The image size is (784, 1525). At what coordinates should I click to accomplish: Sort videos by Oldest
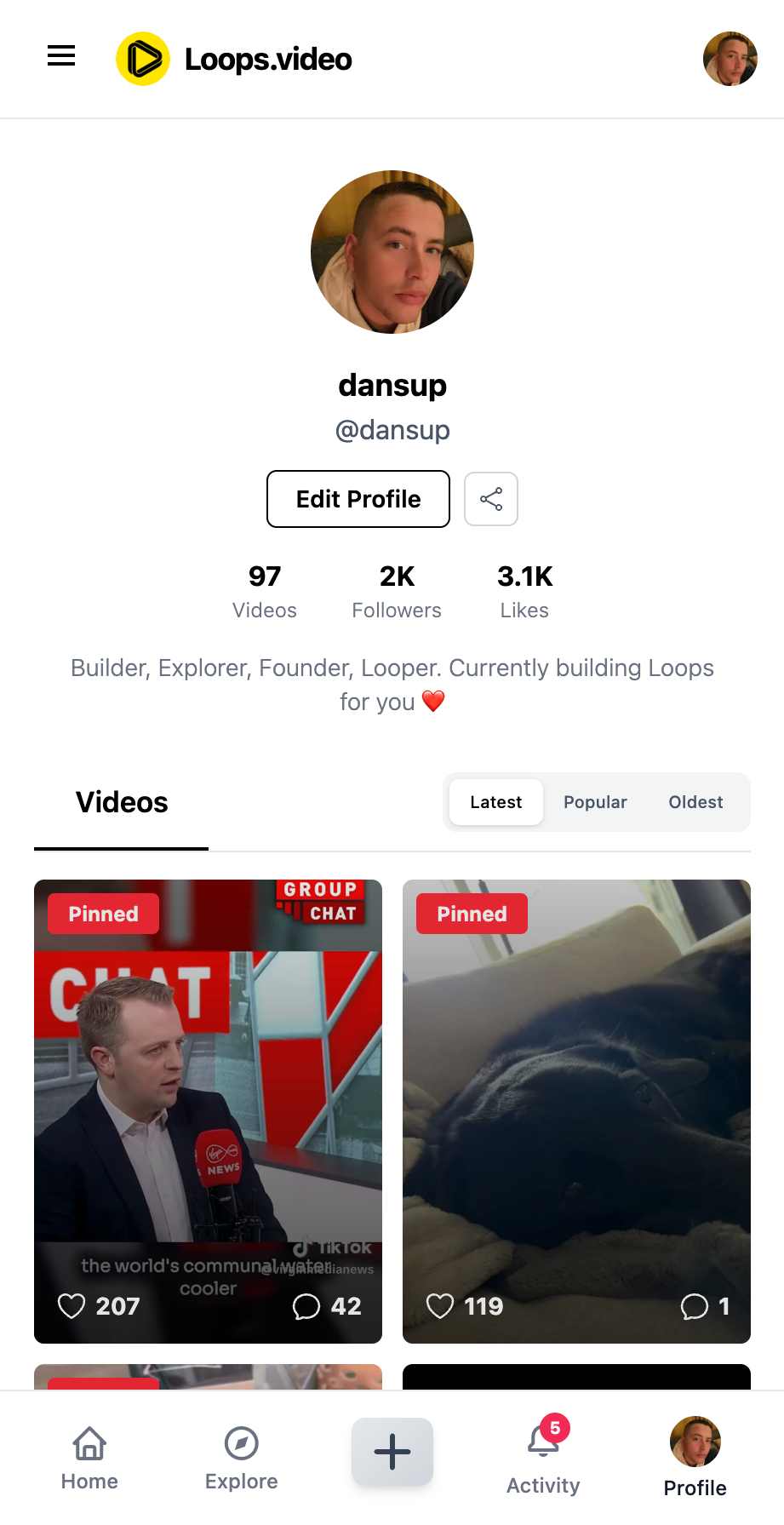click(x=695, y=802)
